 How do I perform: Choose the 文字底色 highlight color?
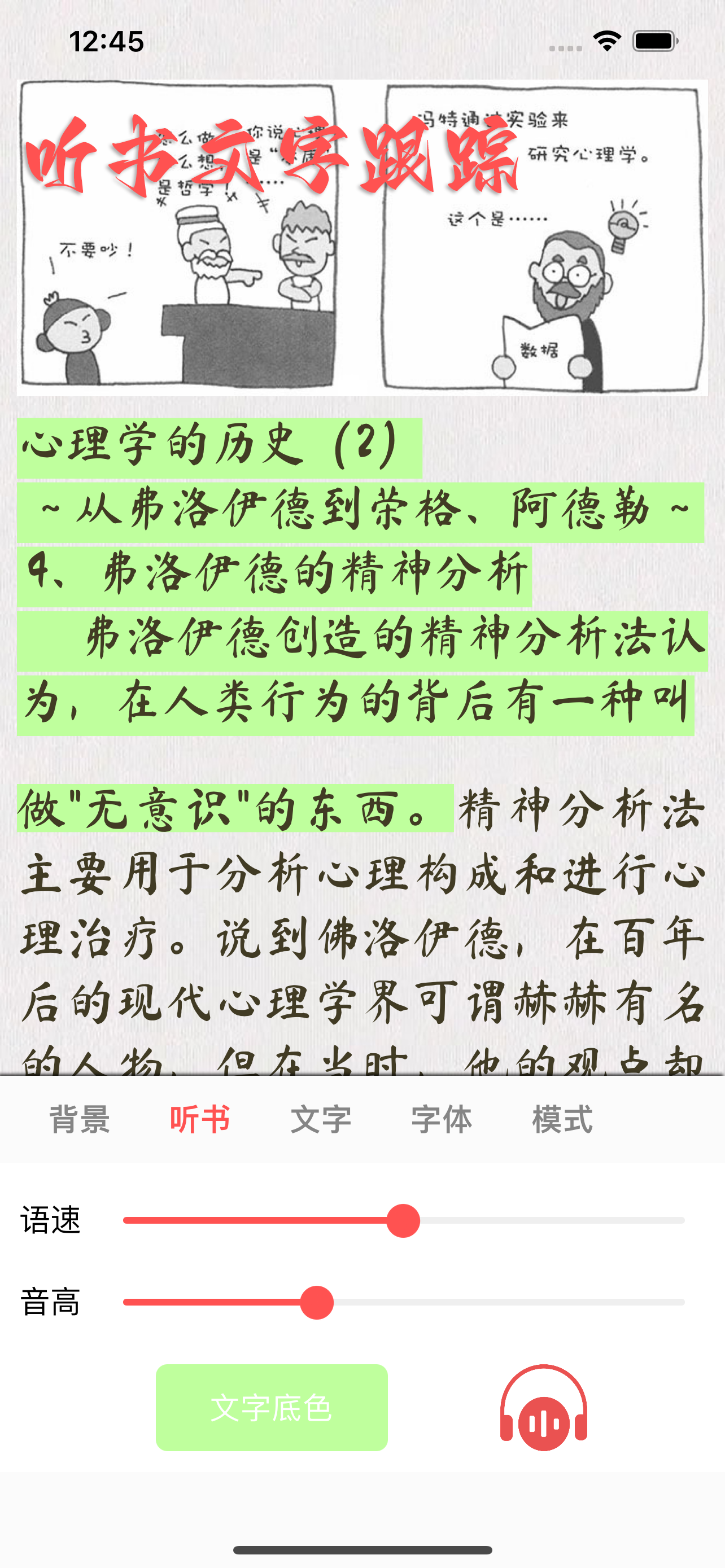(x=272, y=1407)
